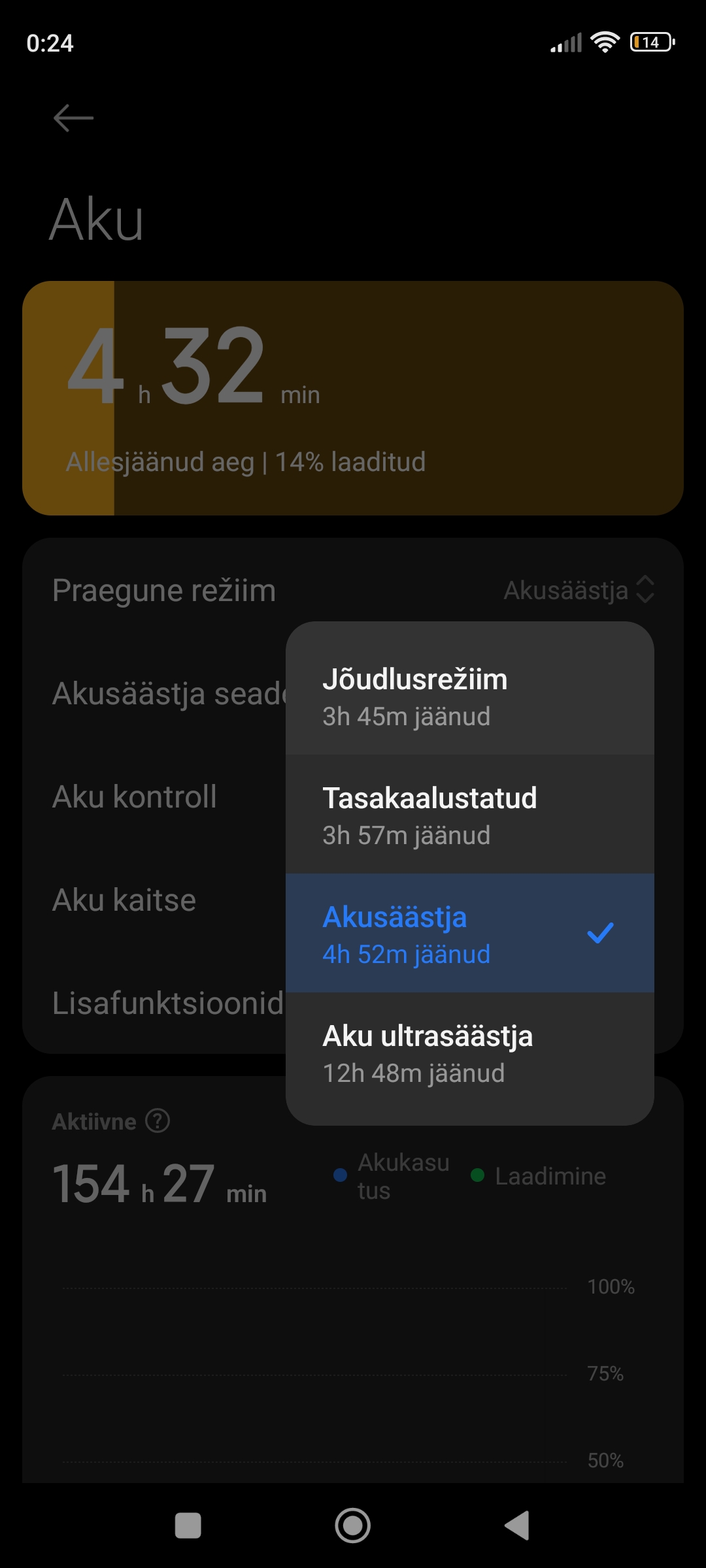Tap the checked Akusäästja option

469,934
